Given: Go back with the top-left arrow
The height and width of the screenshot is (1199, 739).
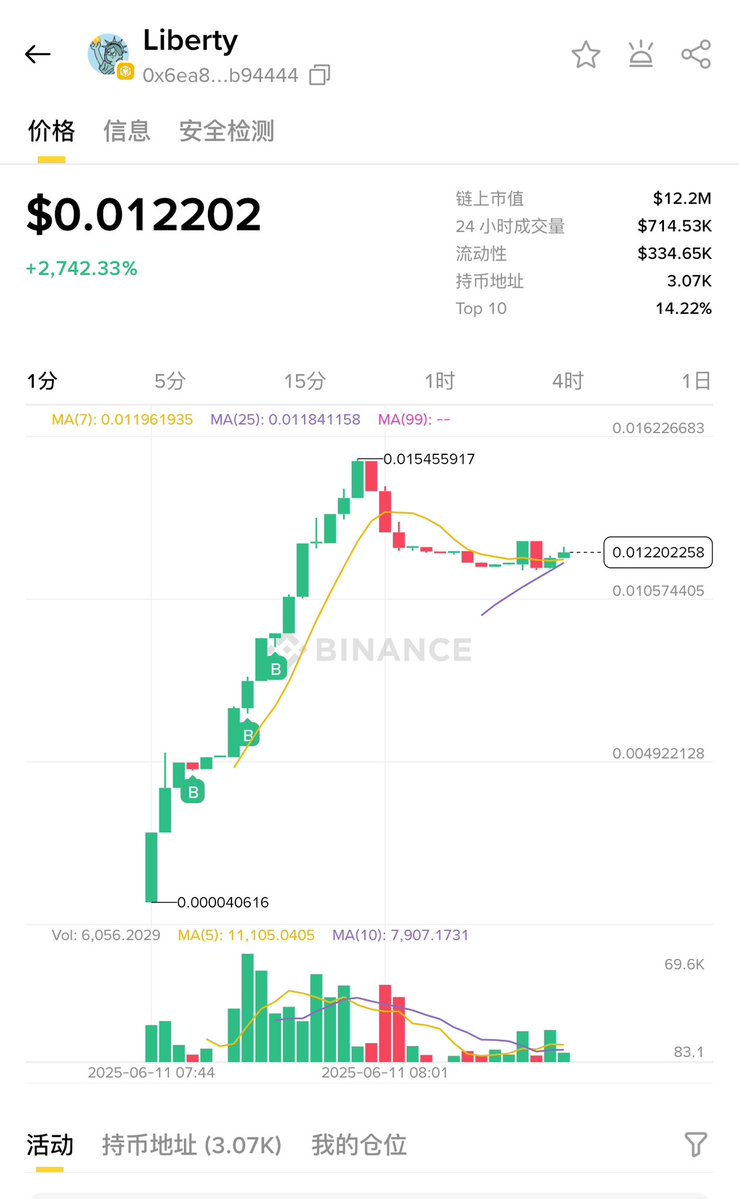Looking at the screenshot, I should 37,54.
